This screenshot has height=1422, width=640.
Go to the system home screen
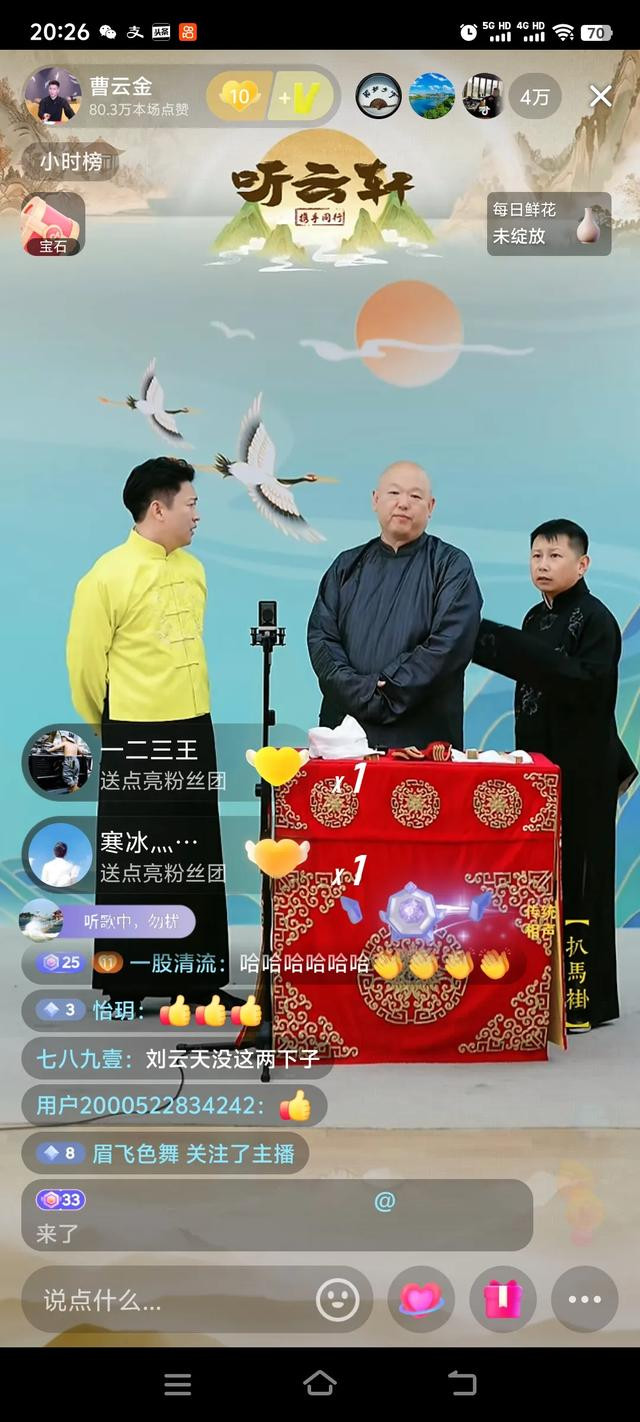[319, 1384]
